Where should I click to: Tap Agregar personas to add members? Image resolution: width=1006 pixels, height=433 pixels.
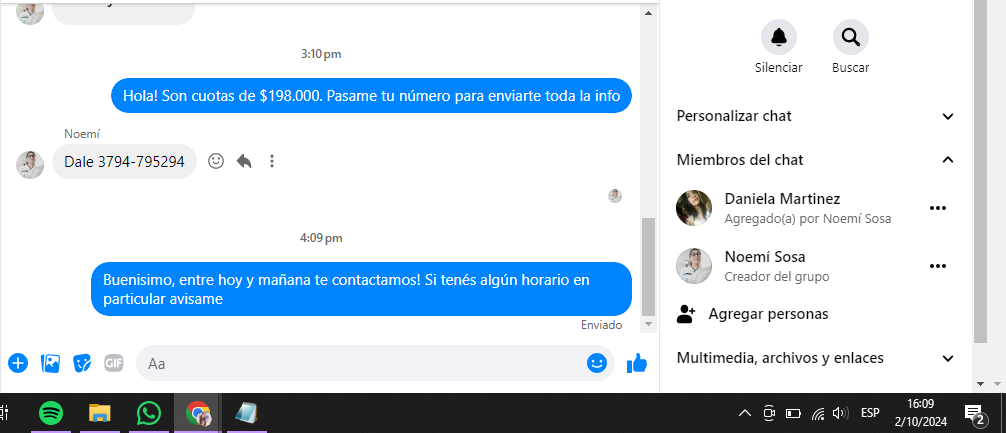(767, 314)
